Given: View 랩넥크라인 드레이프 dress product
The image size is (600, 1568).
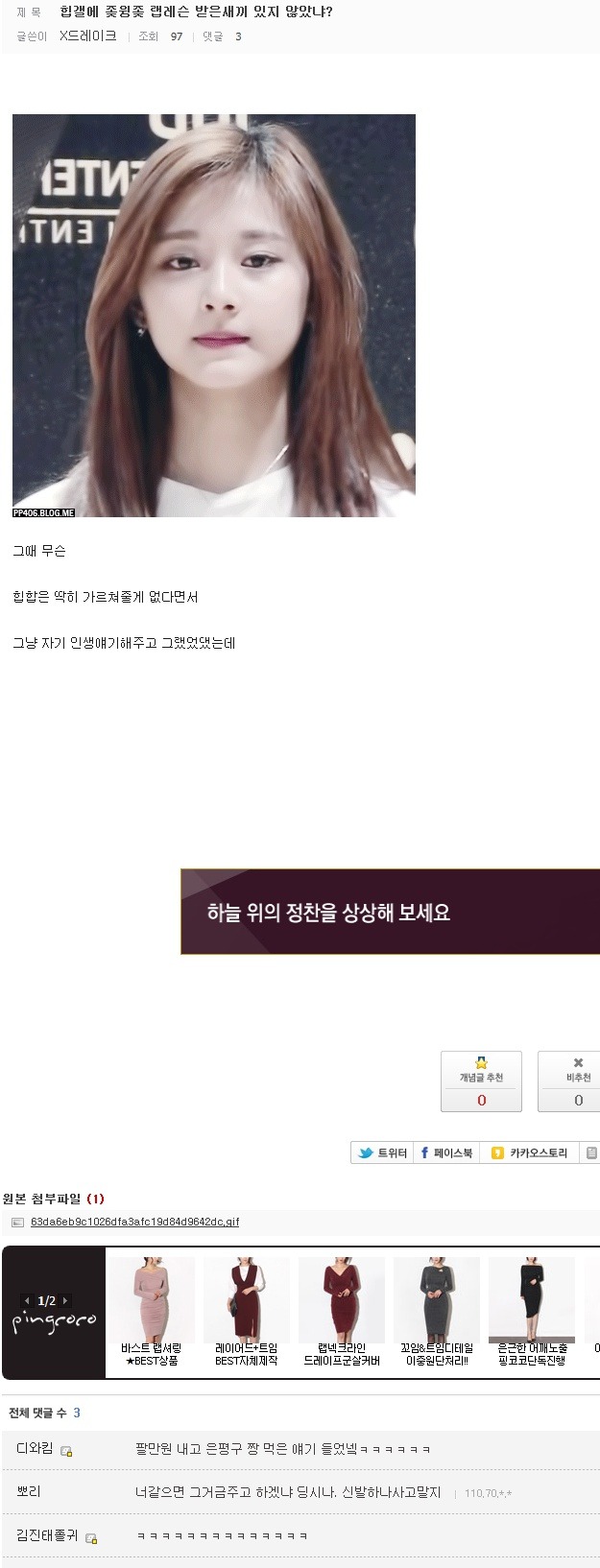Looking at the screenshot, I should pos(342,1311).
